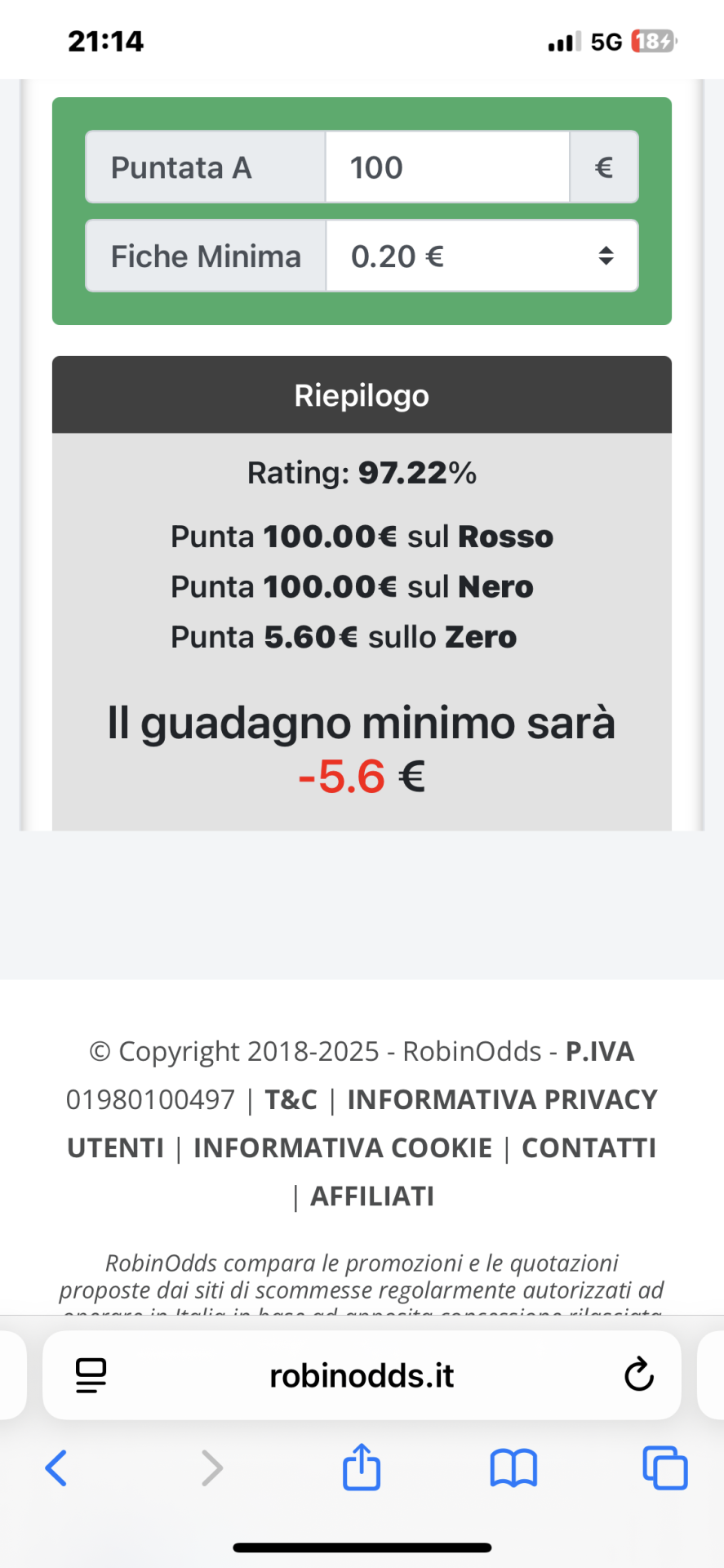Reload the page
This screenshot has width=724, height=1568.
point(638,1375)
